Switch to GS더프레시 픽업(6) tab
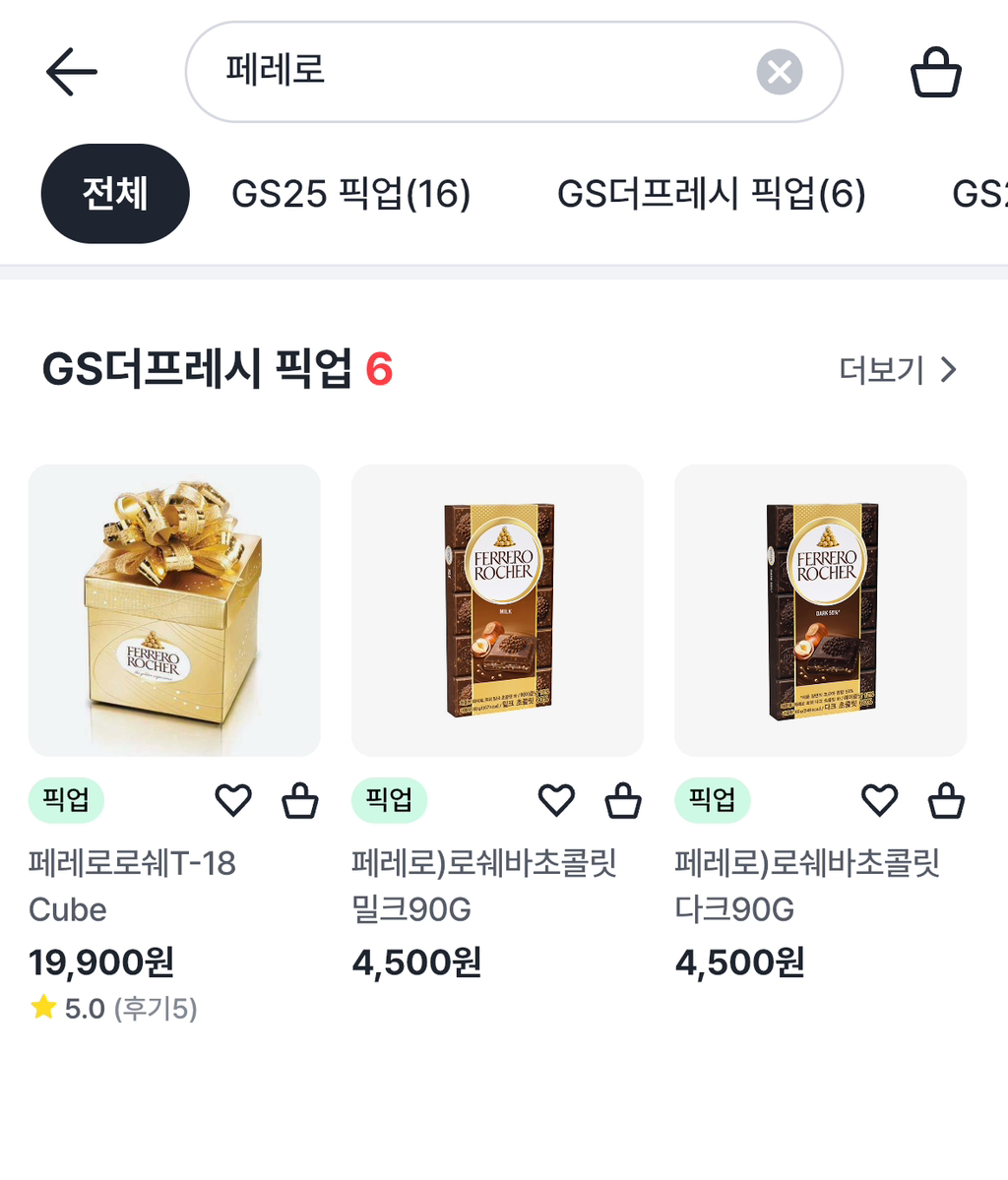This screenshot has height=1180, width=1008. pos(711,194)
